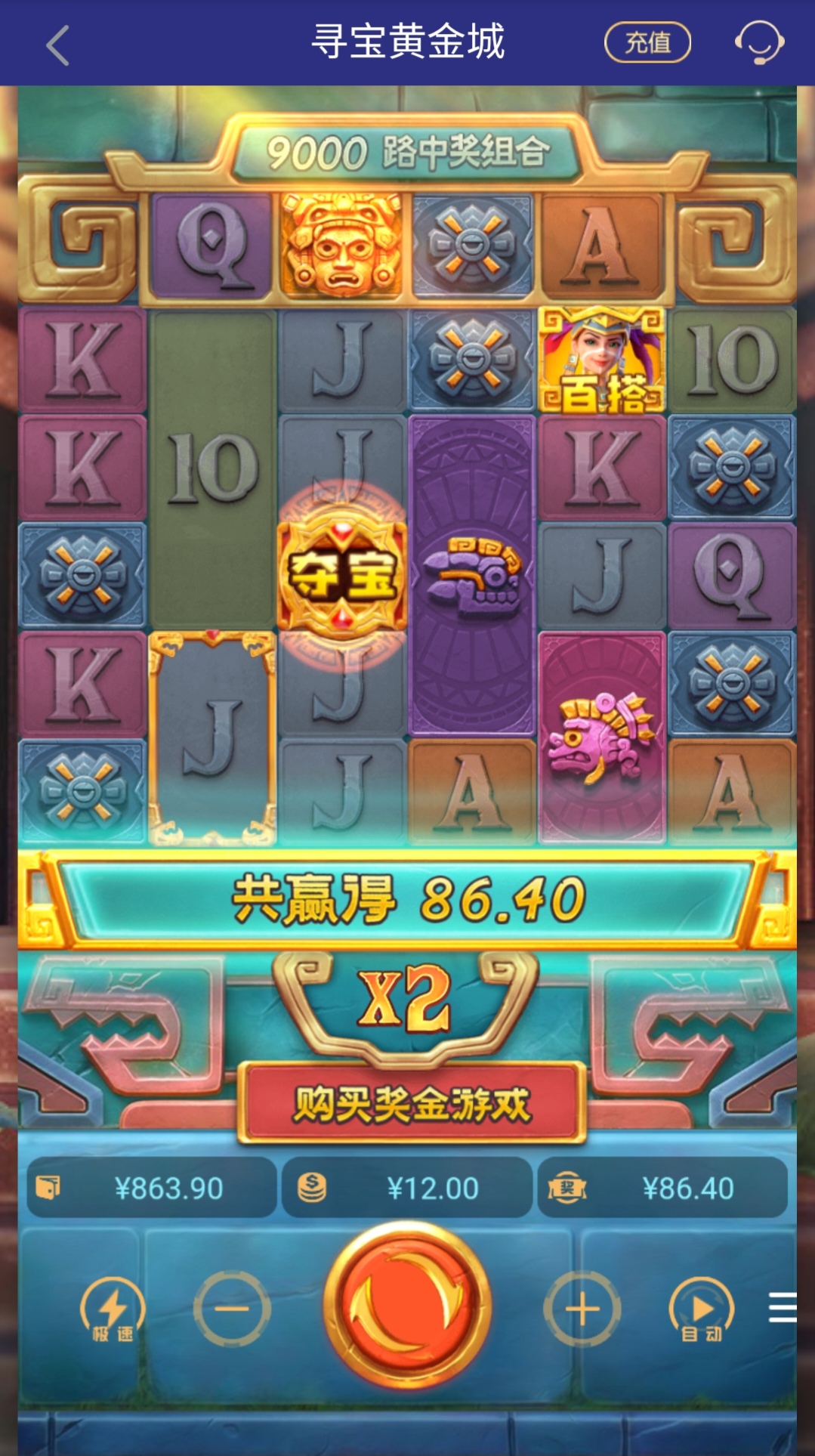Screen dimensions: 815x1456
Task: Tap the 充值 recharge button
Action: coord(647,42)
